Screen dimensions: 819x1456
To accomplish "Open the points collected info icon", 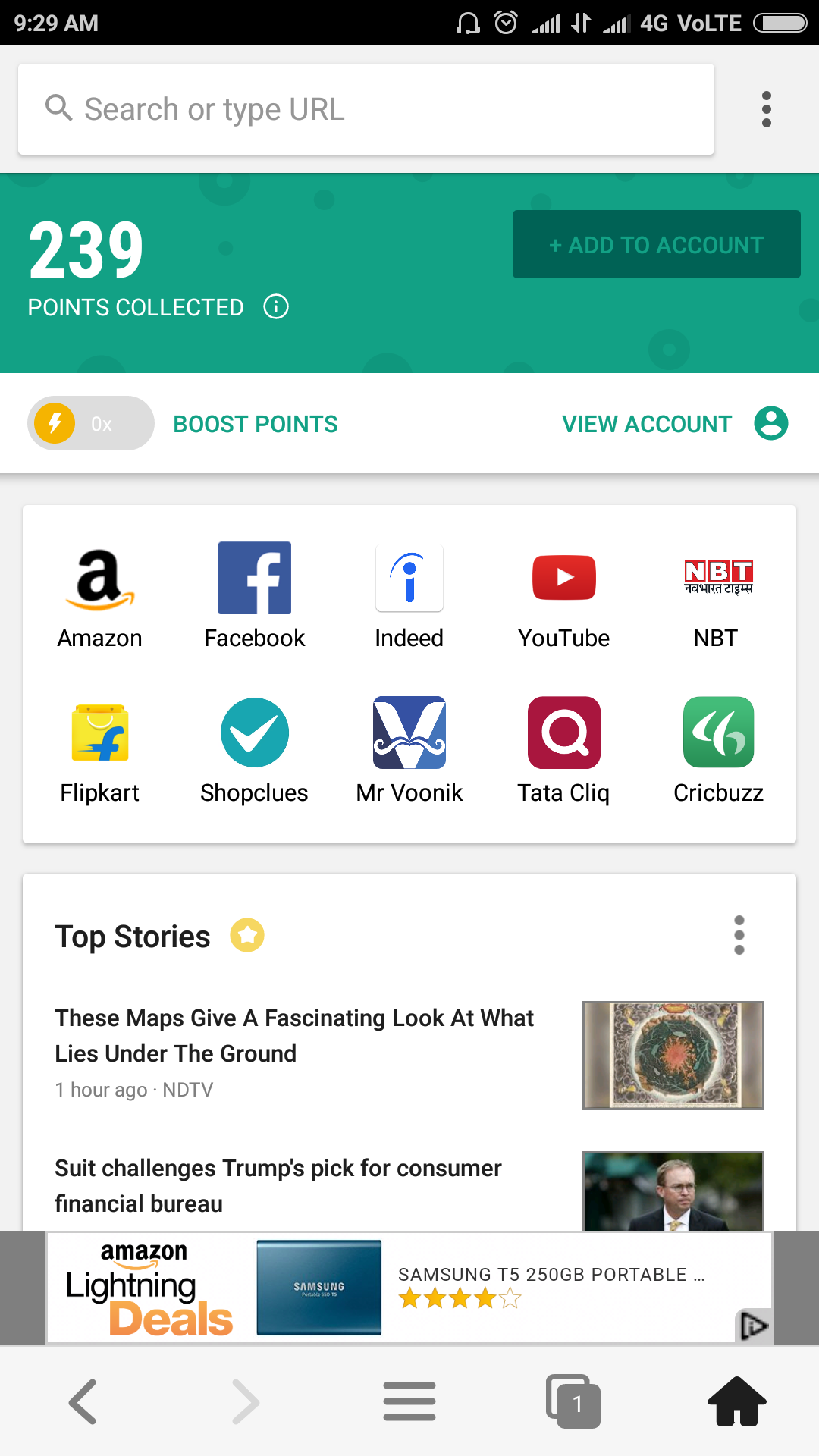I will 276,307.
